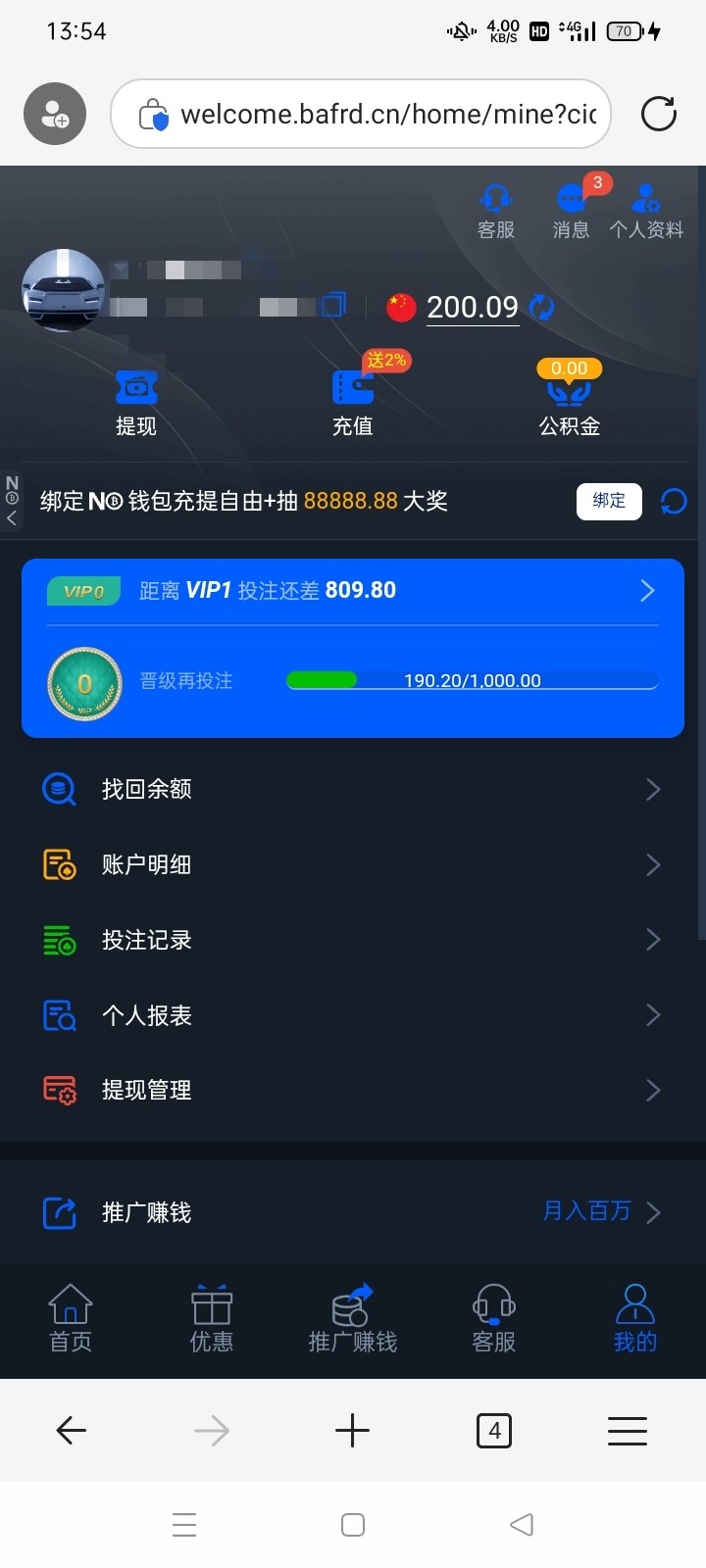
Task: Tap the white 绑定 button
Action: point(608,501)
